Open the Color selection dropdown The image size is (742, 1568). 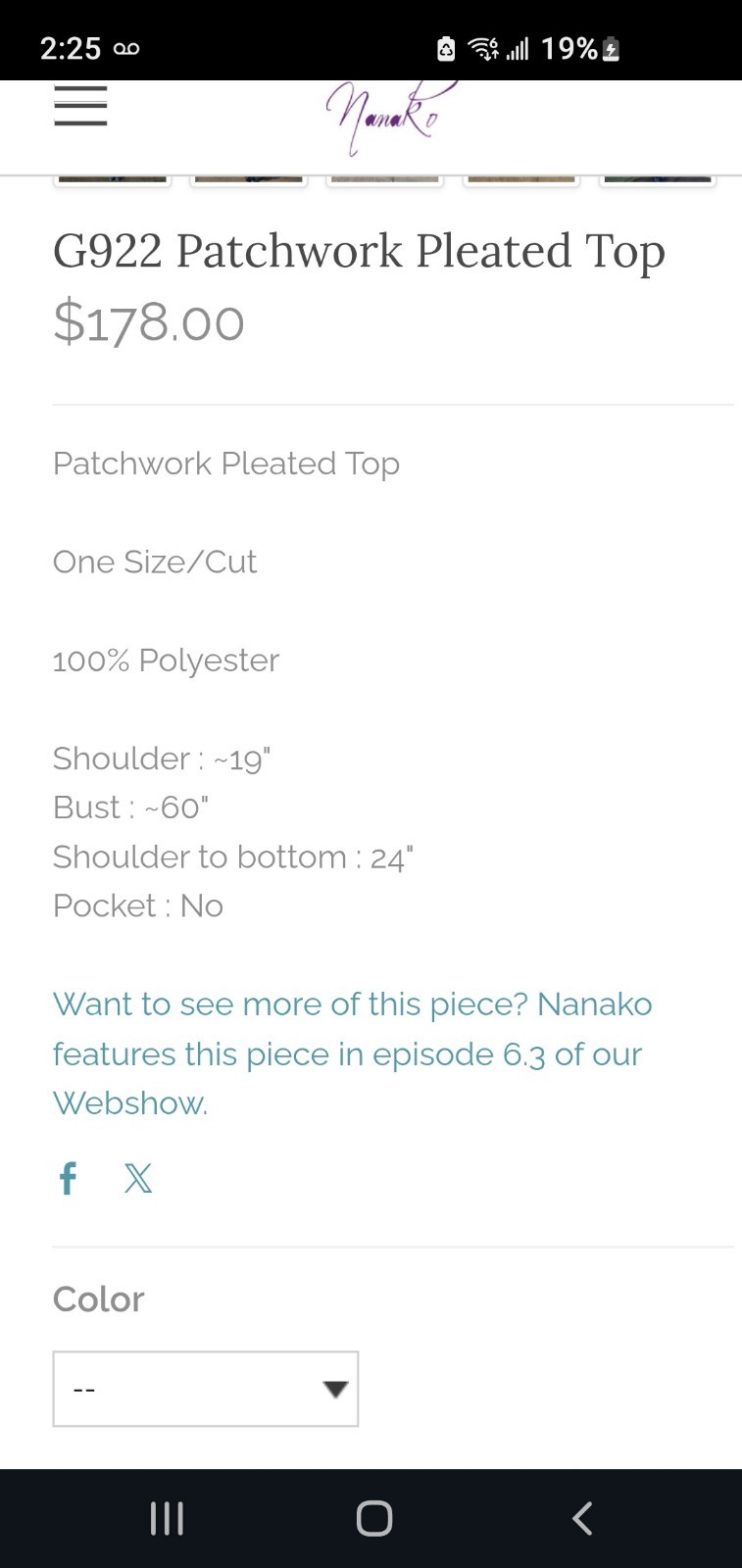pos(204,1389)
